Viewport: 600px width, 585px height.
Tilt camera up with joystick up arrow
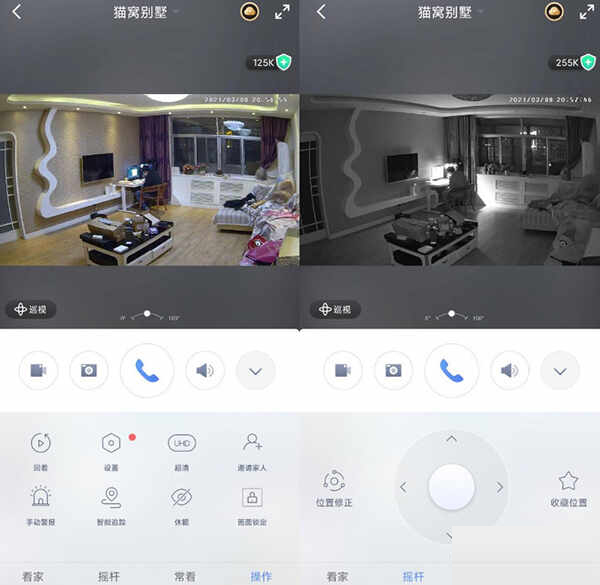(451, 439)
